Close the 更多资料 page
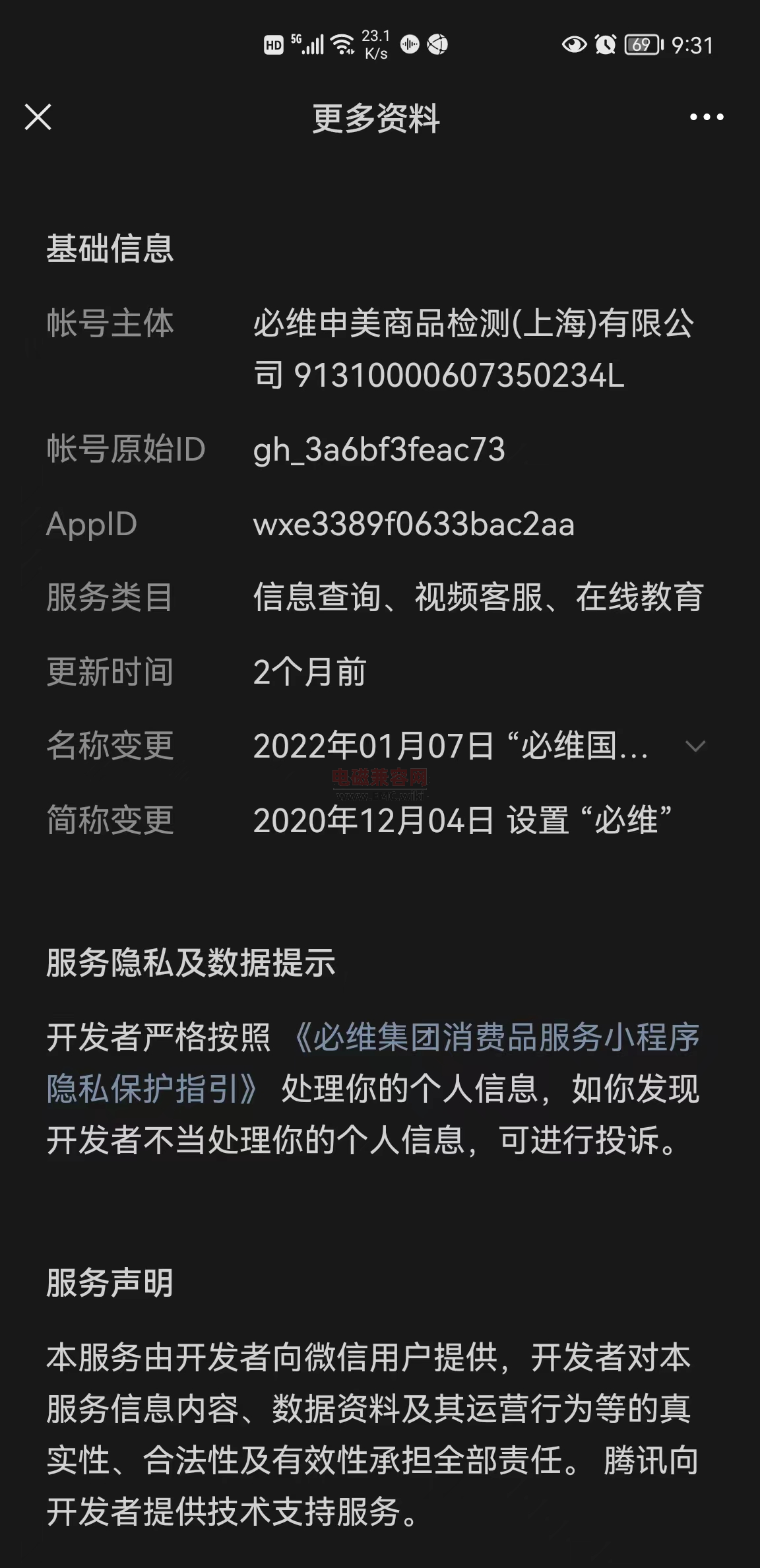Viewport: 760px width, 1568px height. click(38, 117)
